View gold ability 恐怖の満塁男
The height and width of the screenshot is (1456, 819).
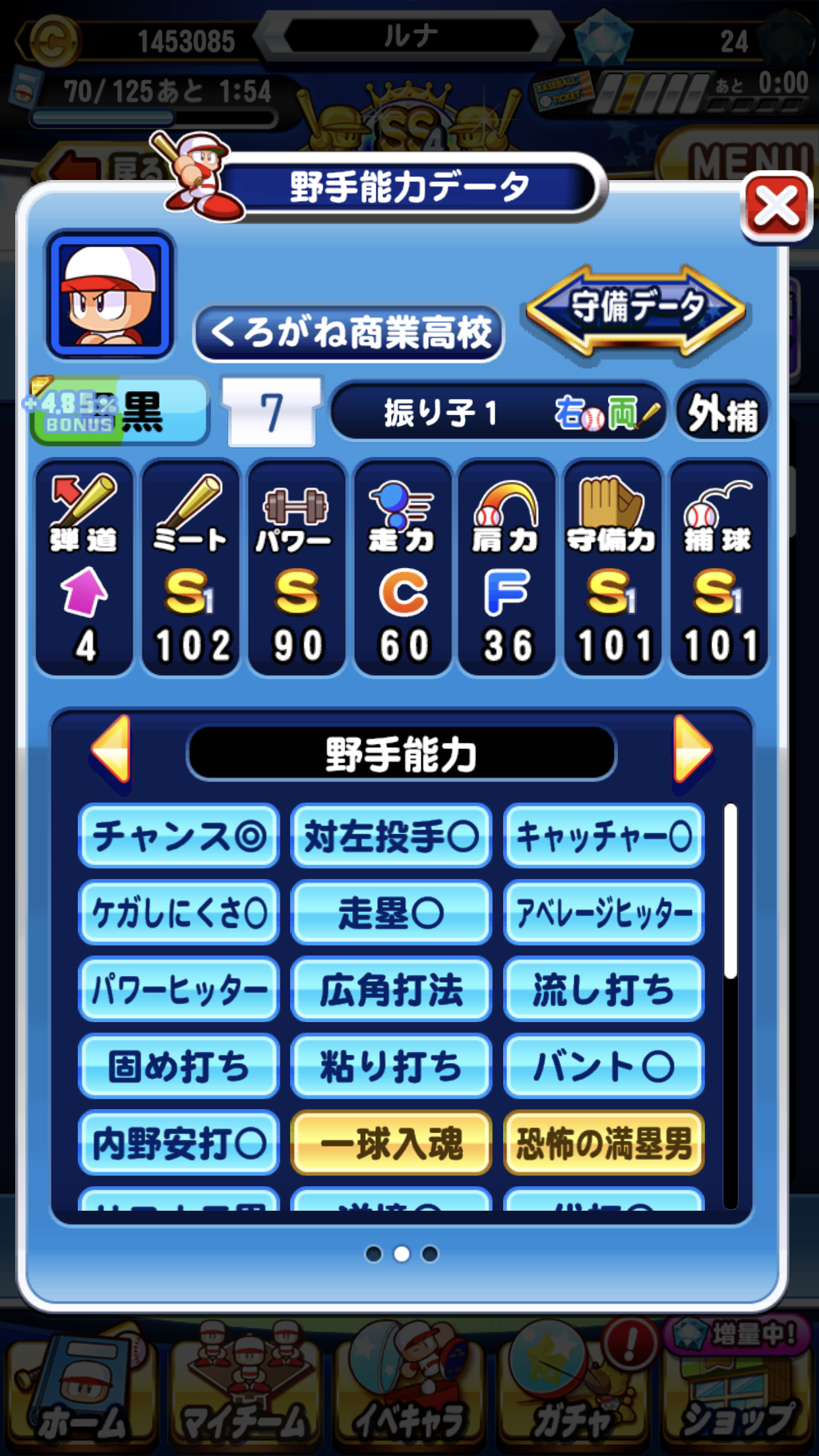(603, 1143)
